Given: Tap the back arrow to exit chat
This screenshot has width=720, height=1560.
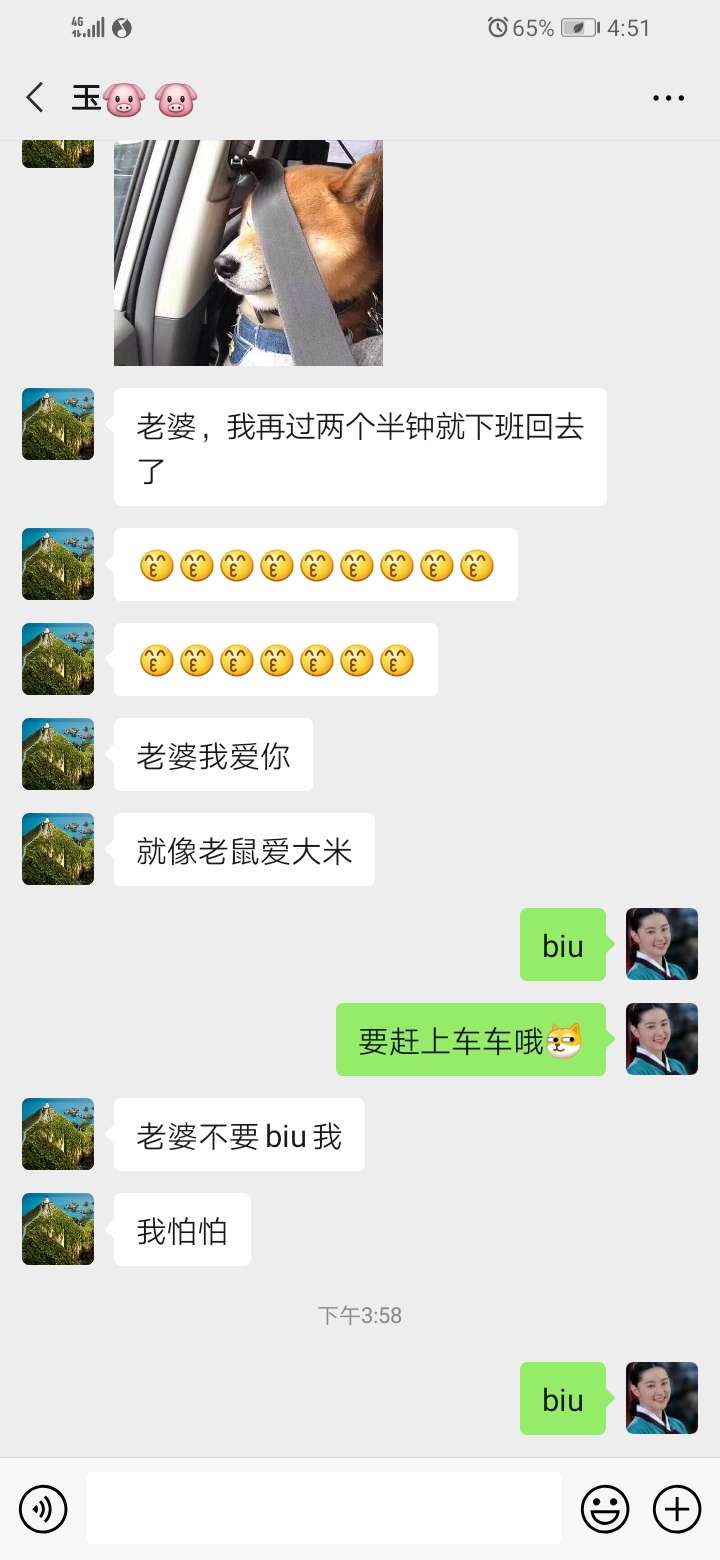Looking at the screenshot, I should tap(35, 97).
